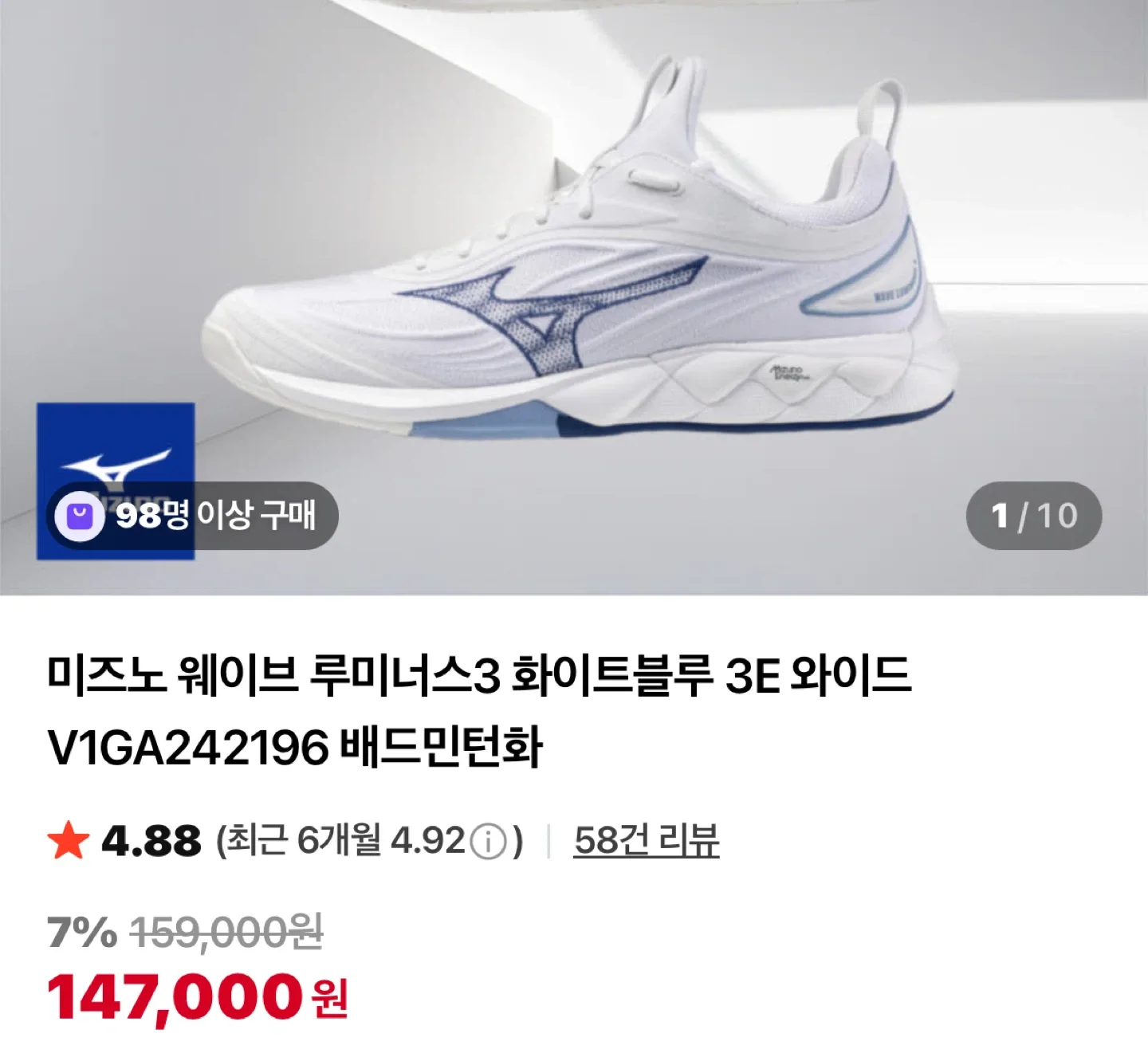This screenshot has width=1148, height=1049.
Task: Open the 58건 리뷰 reviews link
Action: point(646,840)
